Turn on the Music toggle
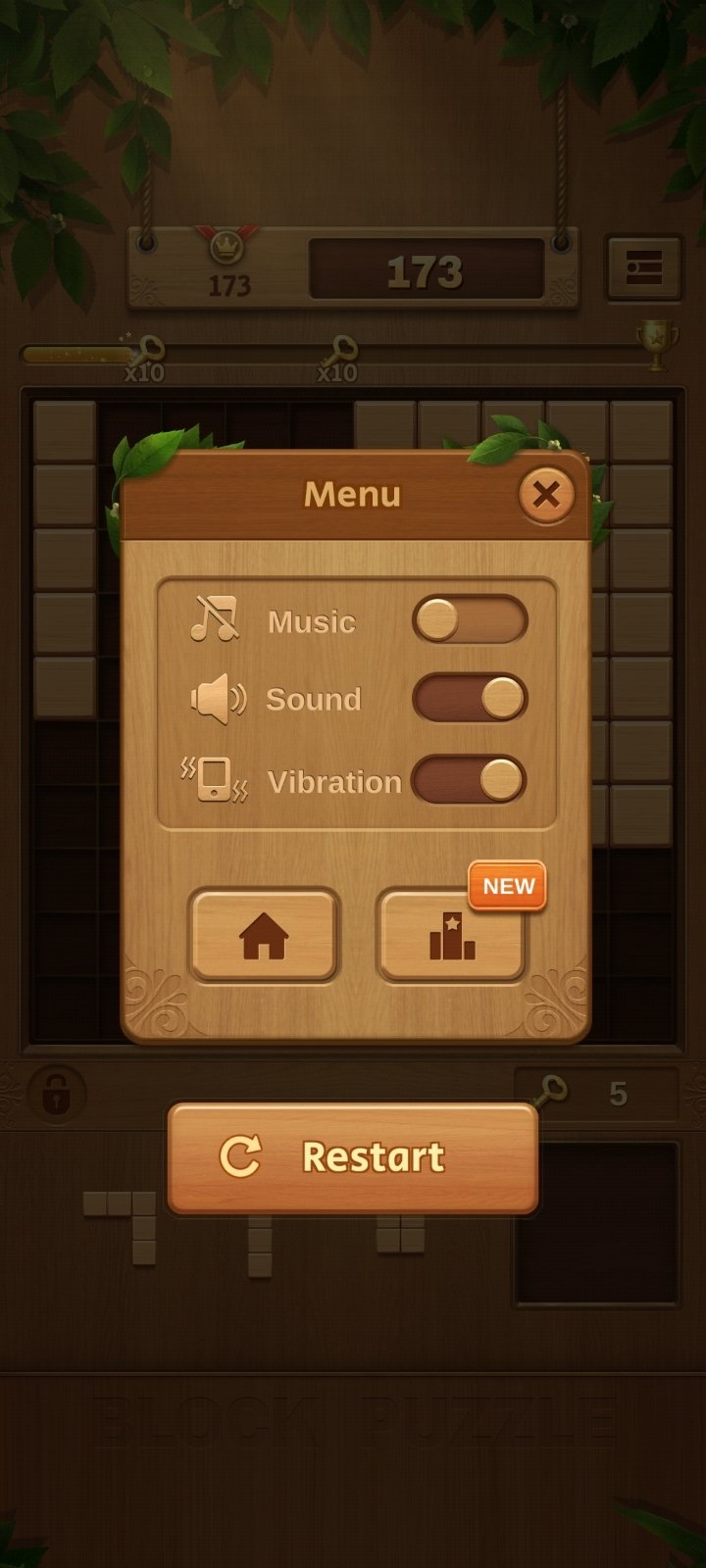The width and height of the screenshot is (706, 1568). click(x=470, y=620)
